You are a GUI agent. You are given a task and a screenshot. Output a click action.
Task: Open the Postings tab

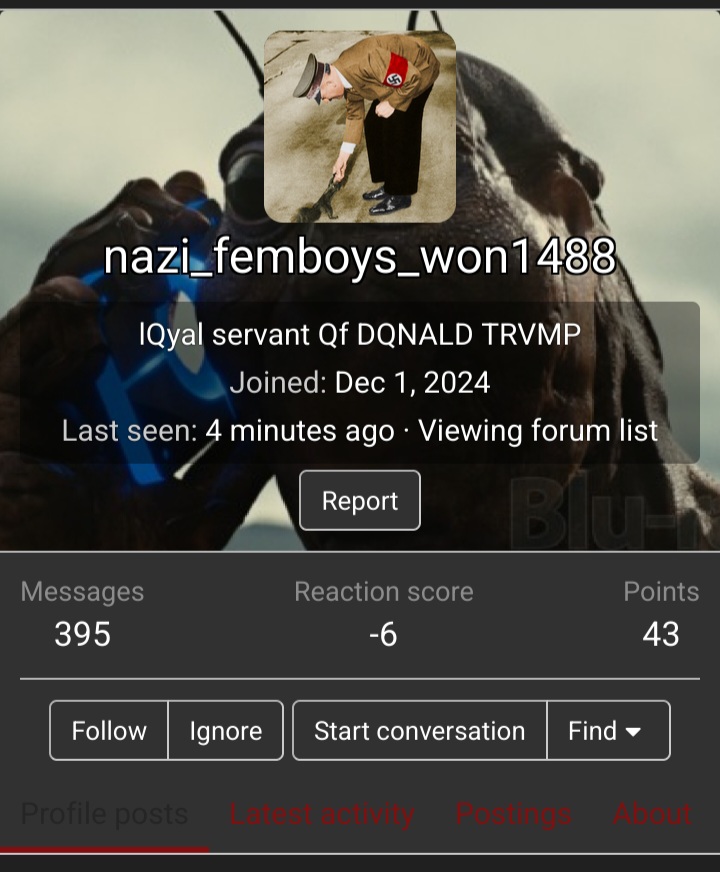(x=513, y=815)
